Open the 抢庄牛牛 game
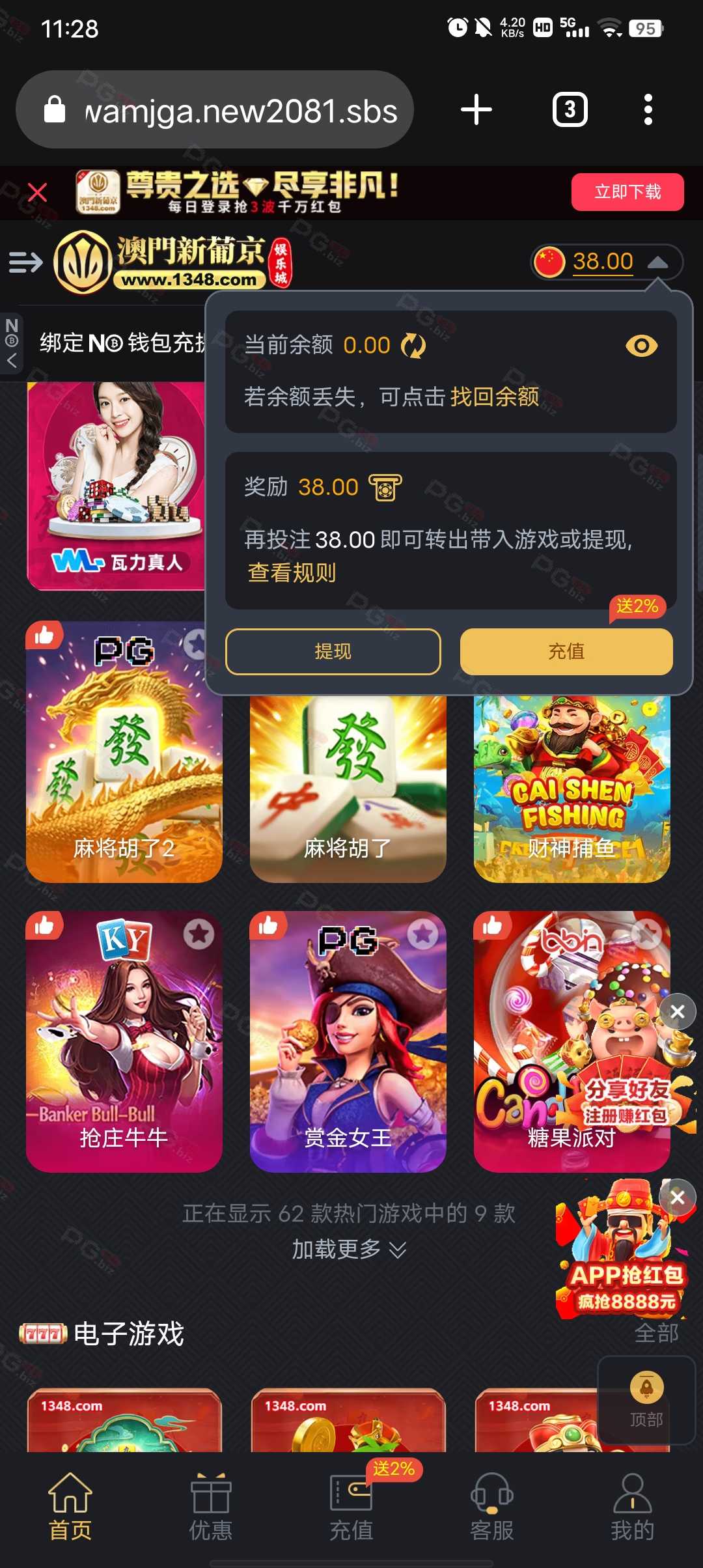This screenshot has height=1568, width=703. pos(124,1042)
